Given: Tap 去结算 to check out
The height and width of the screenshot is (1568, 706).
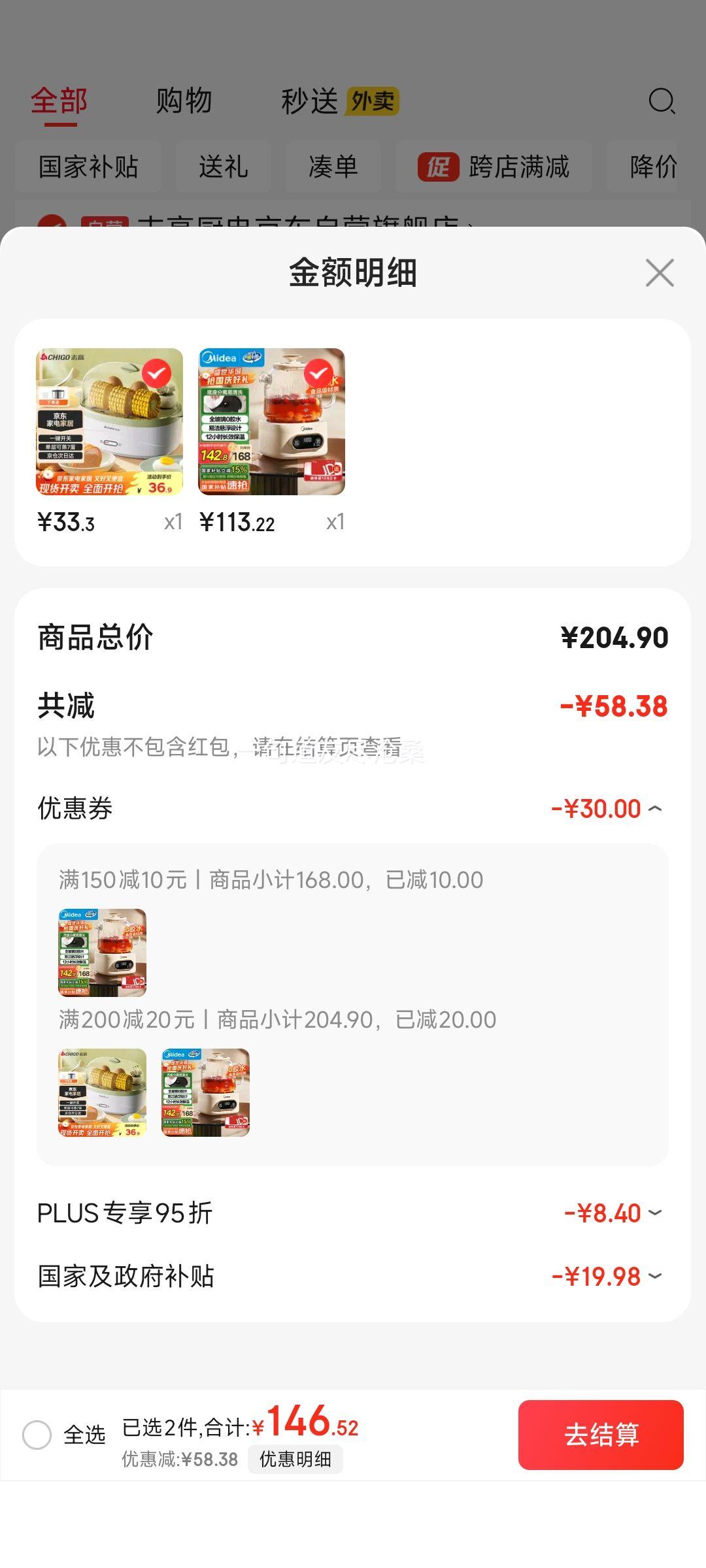Looking at the screenshot, I should [x=601, y=1435].
